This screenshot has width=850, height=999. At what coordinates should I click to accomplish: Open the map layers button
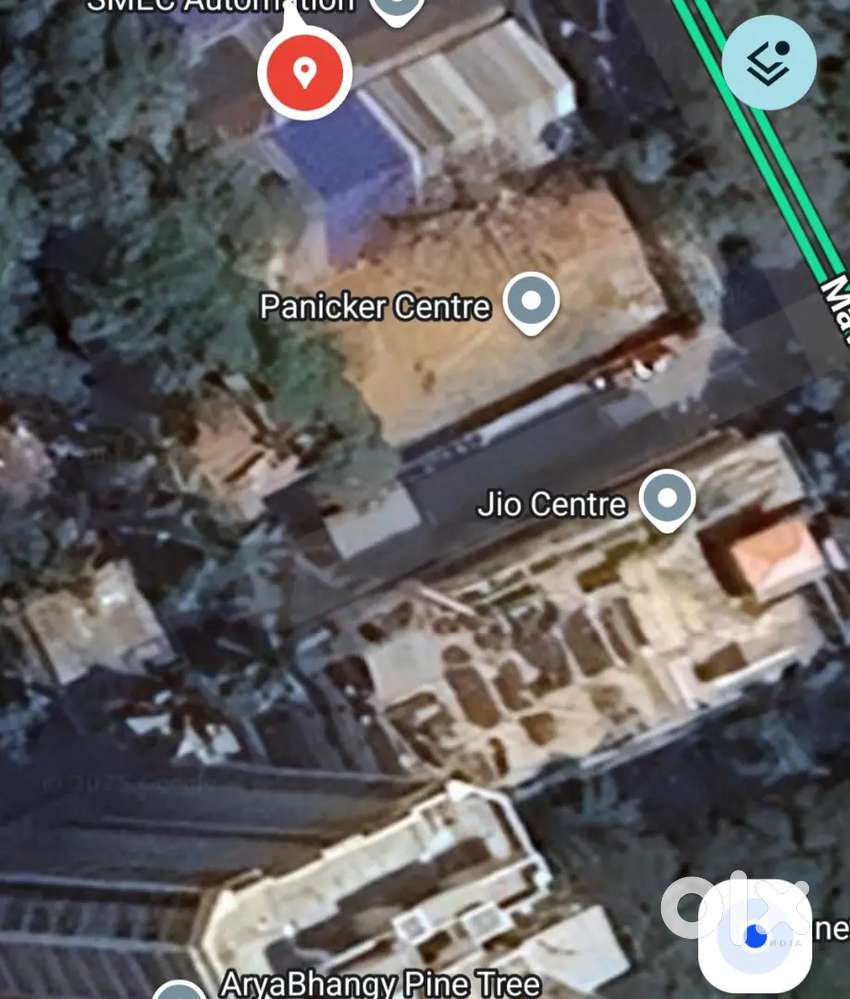point(769,62)
